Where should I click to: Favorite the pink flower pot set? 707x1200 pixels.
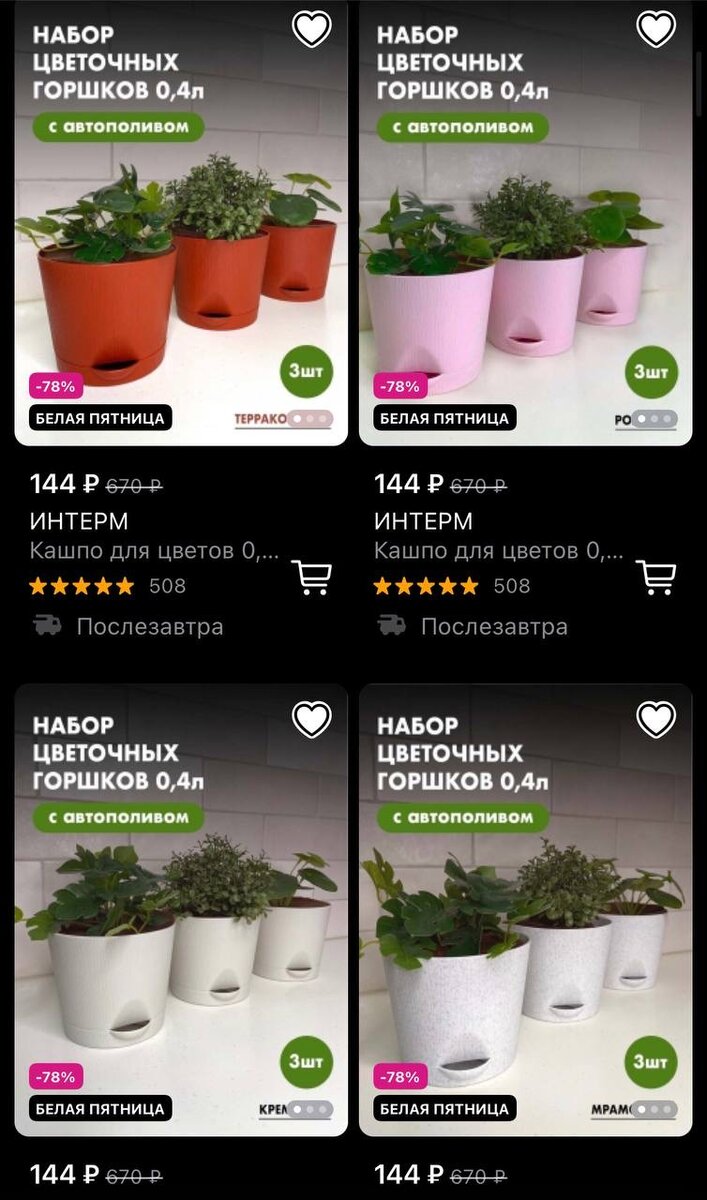[656, 29]
